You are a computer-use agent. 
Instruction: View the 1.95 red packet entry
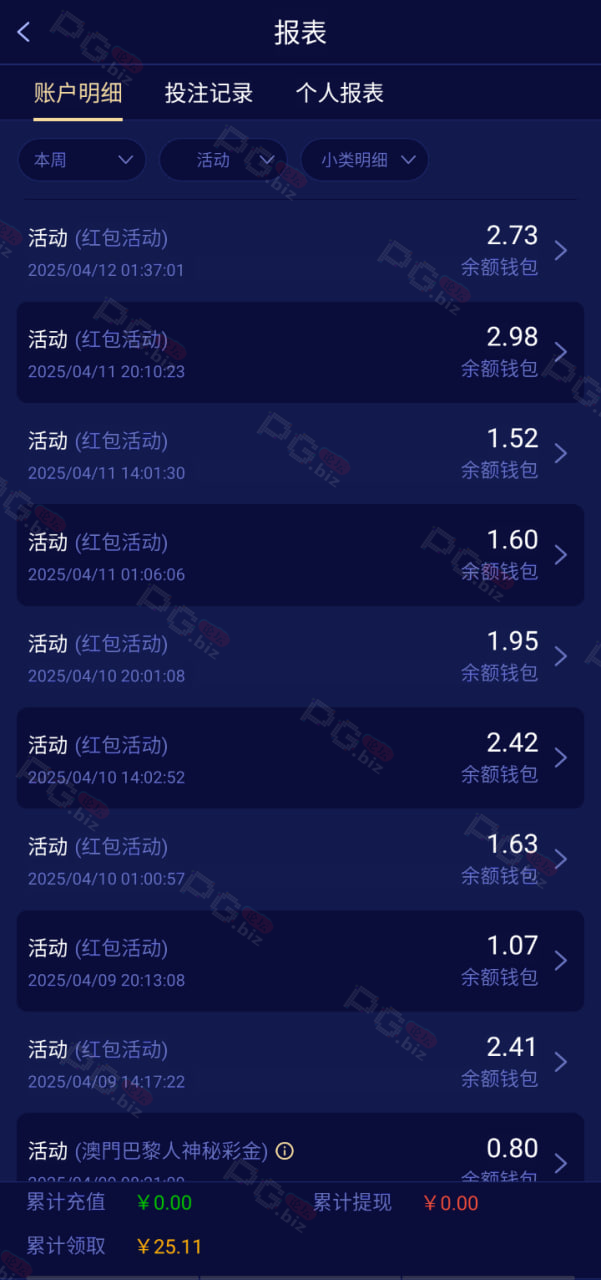(300, 657)
